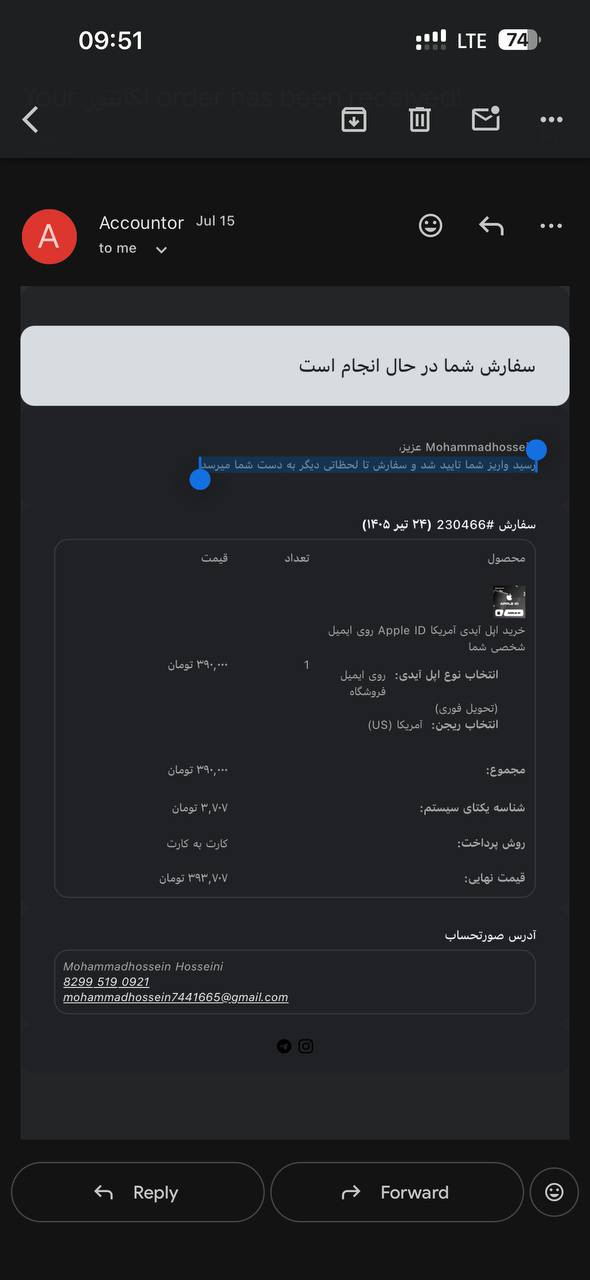Image resolution: width=590 pixels, height=1280 pixels.
Task: Delete this email with the trash icon
Action: point(420,120)
